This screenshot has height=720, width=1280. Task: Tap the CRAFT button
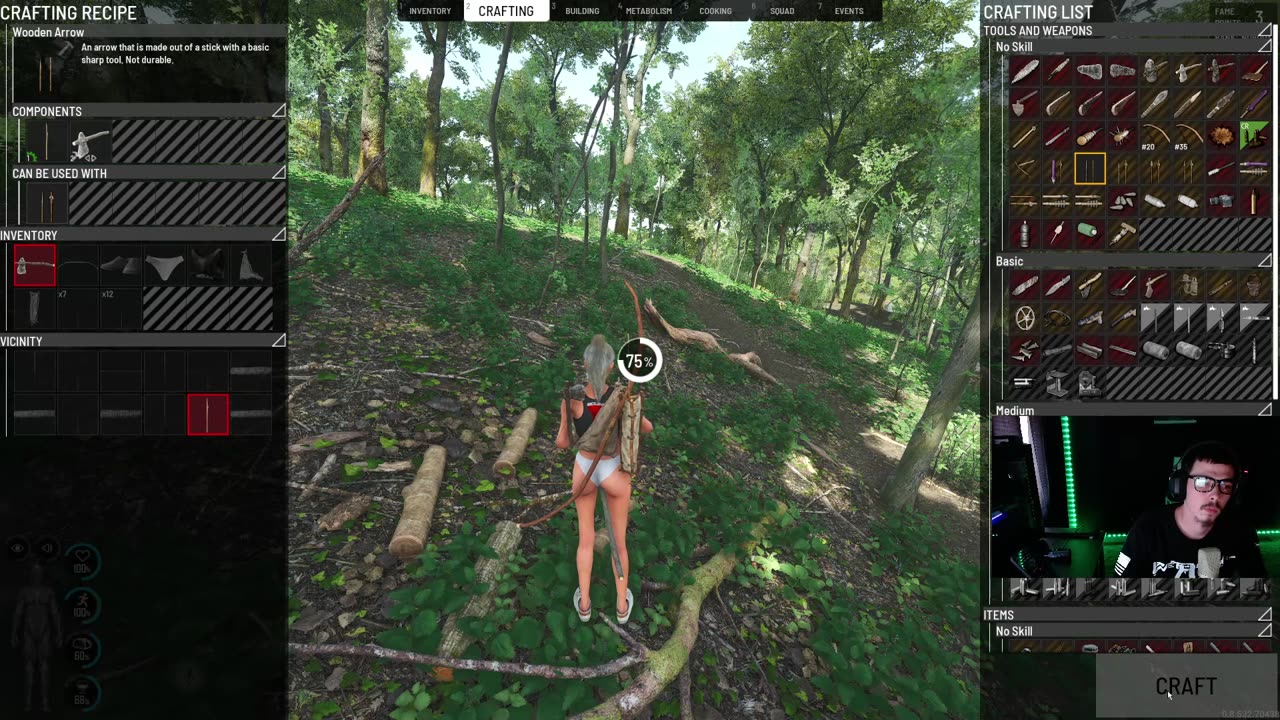1186,687
